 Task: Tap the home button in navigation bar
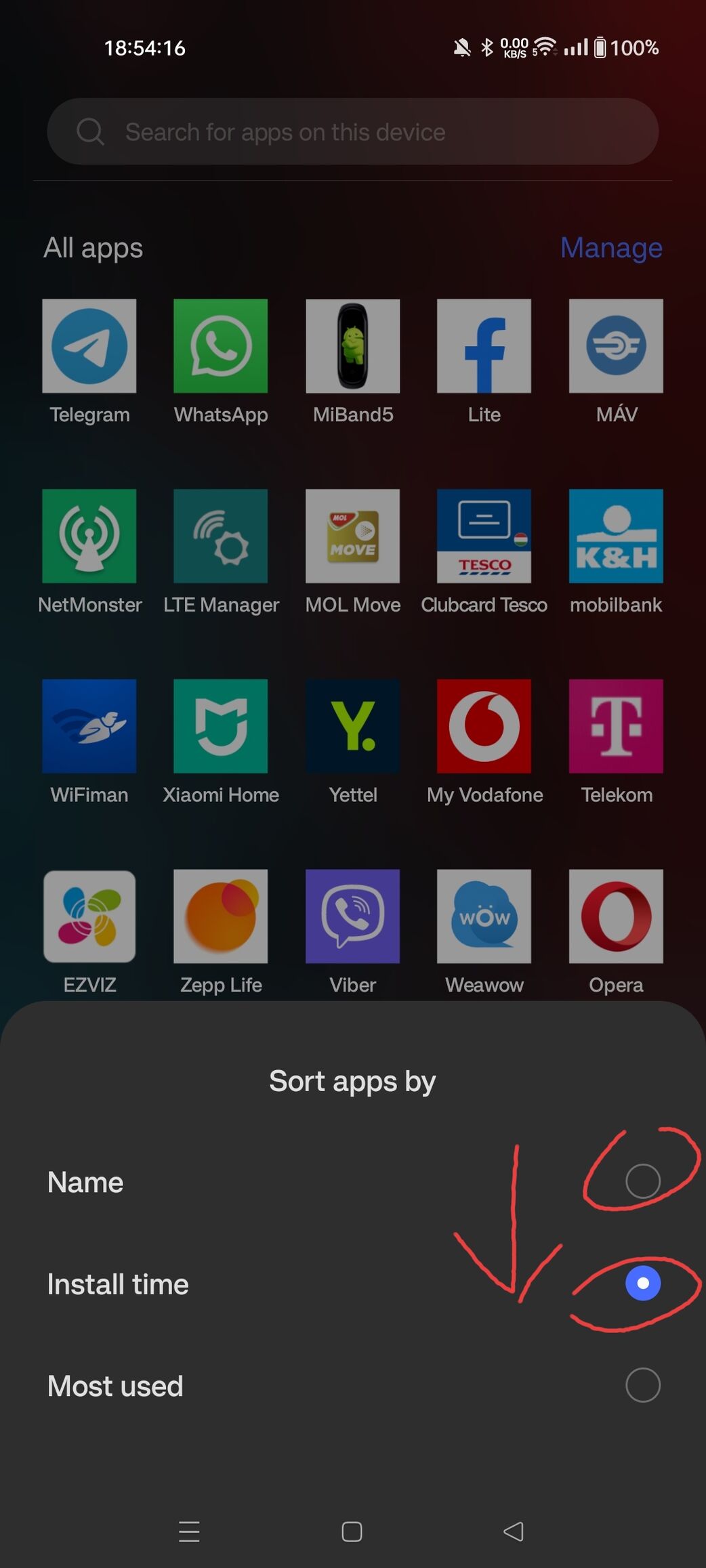point(352,1531)
